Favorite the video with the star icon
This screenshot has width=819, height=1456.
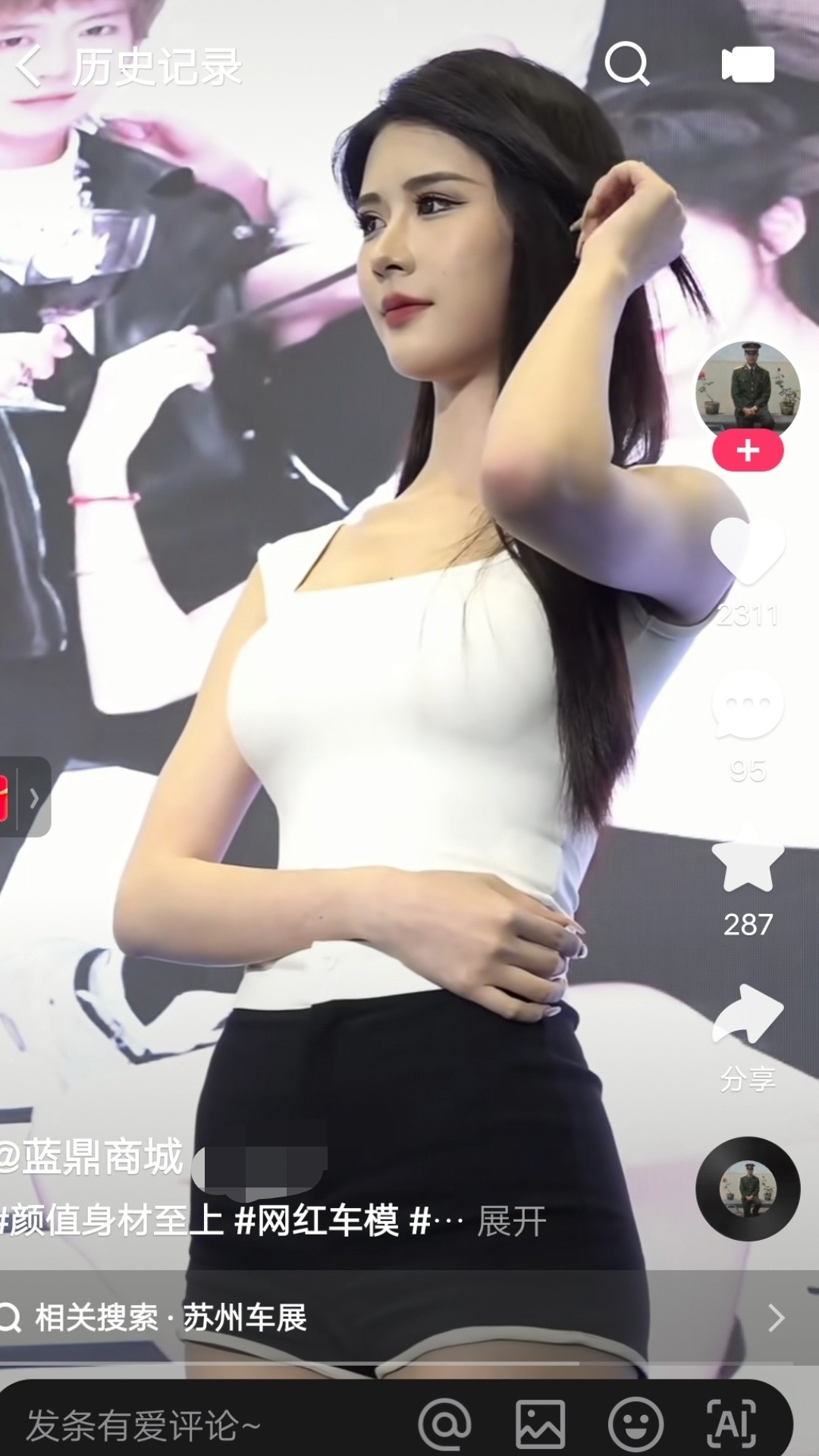(x=748, y=863)
